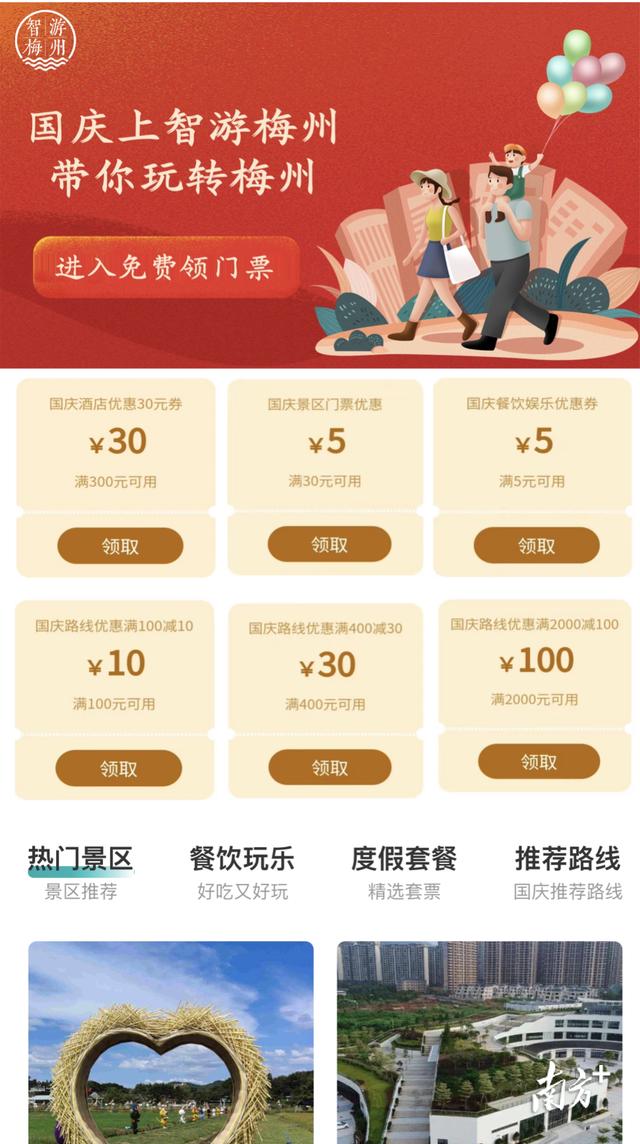Tap 进入免费领门票 banner button
This screenshot has width=640, height=1144.
(x=166, y=267)
